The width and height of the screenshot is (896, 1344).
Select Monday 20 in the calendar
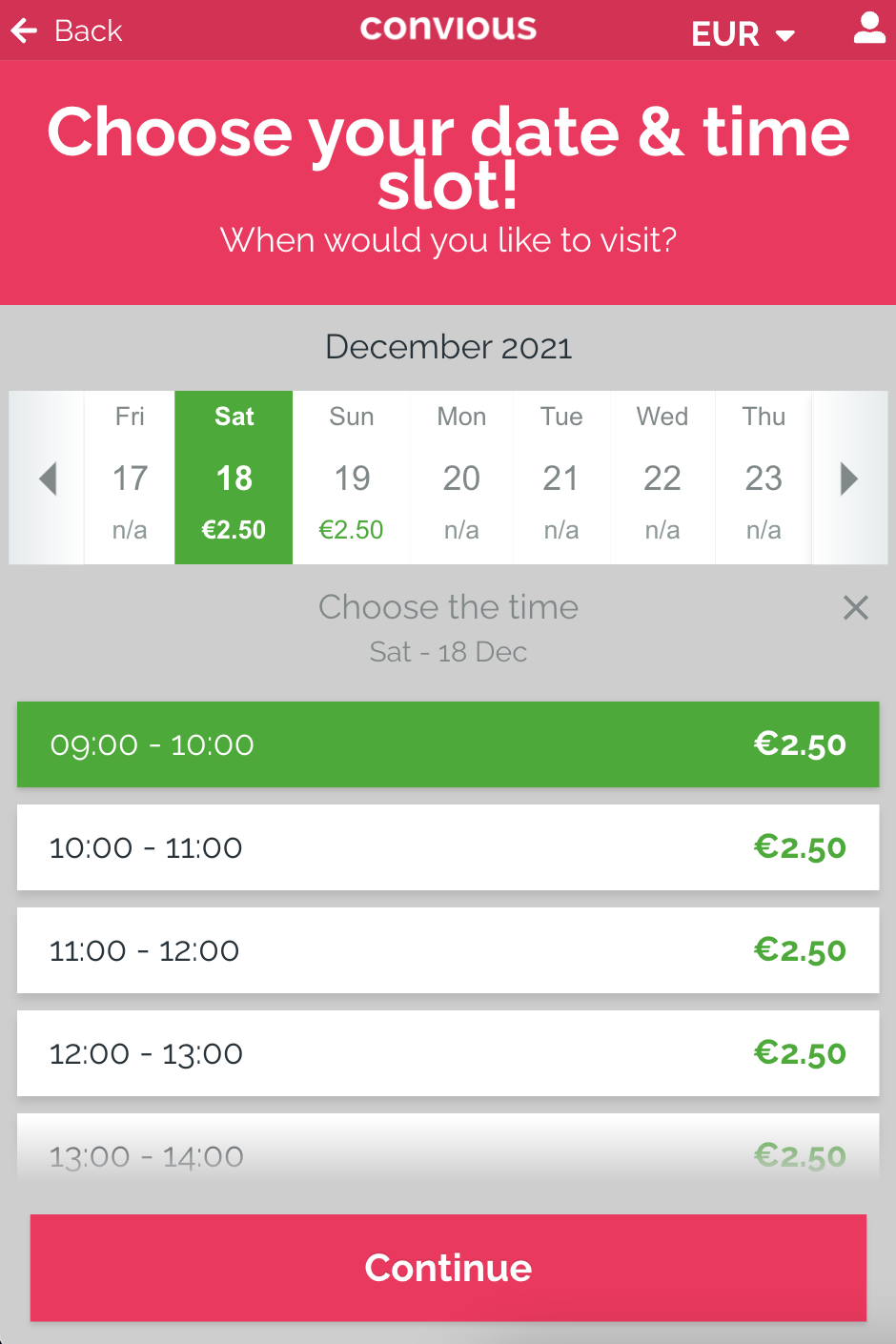coord(461,477)
